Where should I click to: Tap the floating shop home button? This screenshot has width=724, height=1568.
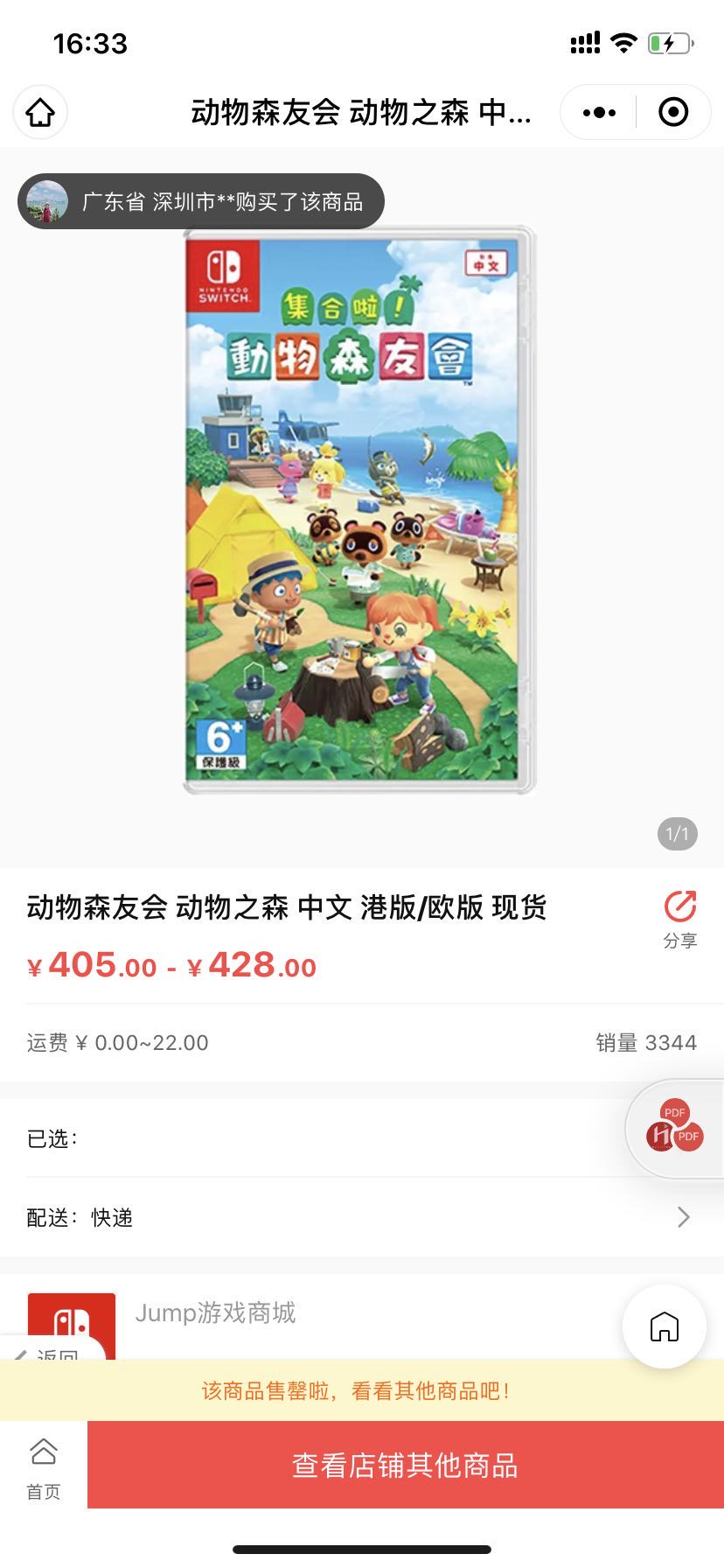[664, 1326]
